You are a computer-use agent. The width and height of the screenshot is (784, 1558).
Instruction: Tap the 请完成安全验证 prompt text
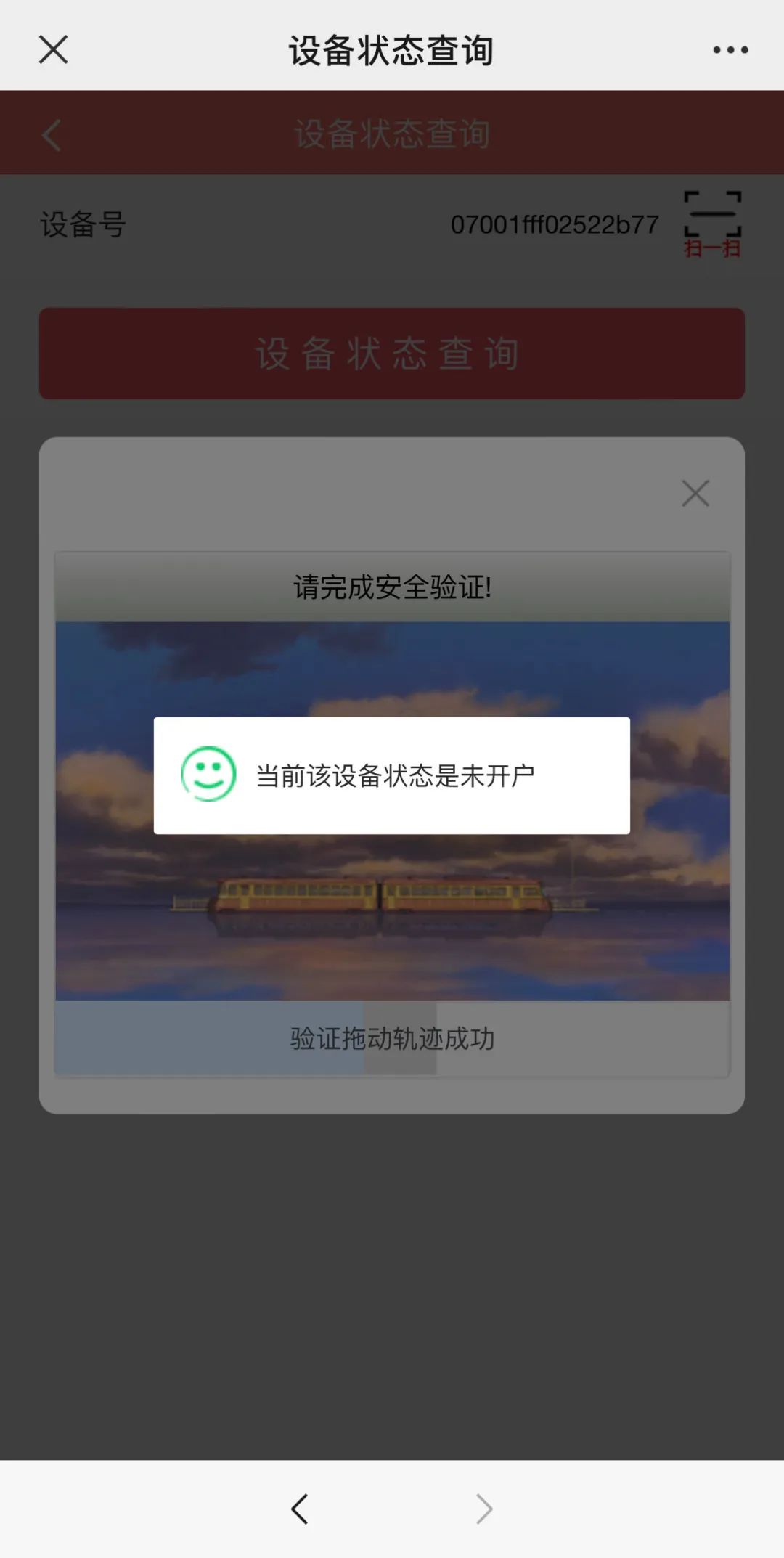pos(392,588)
